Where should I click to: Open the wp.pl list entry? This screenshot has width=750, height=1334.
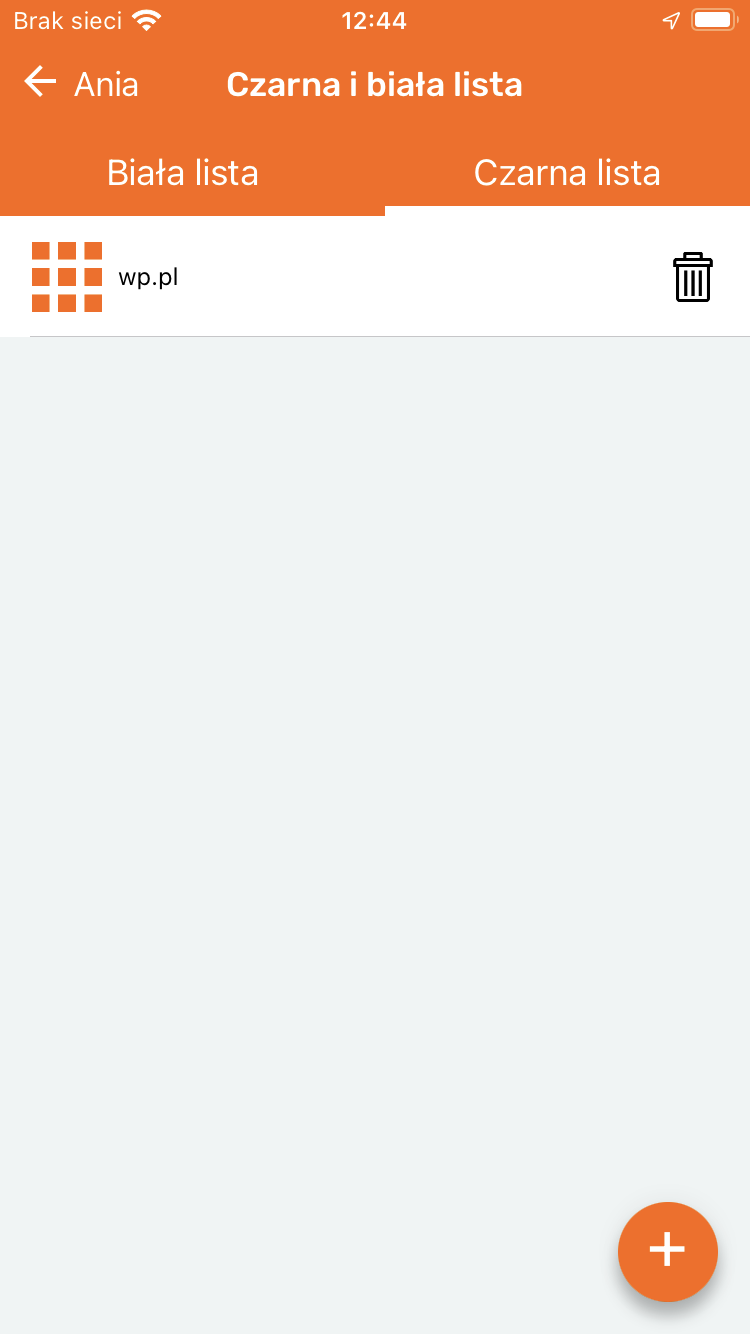pyautogui.click(x=375, y=277)
